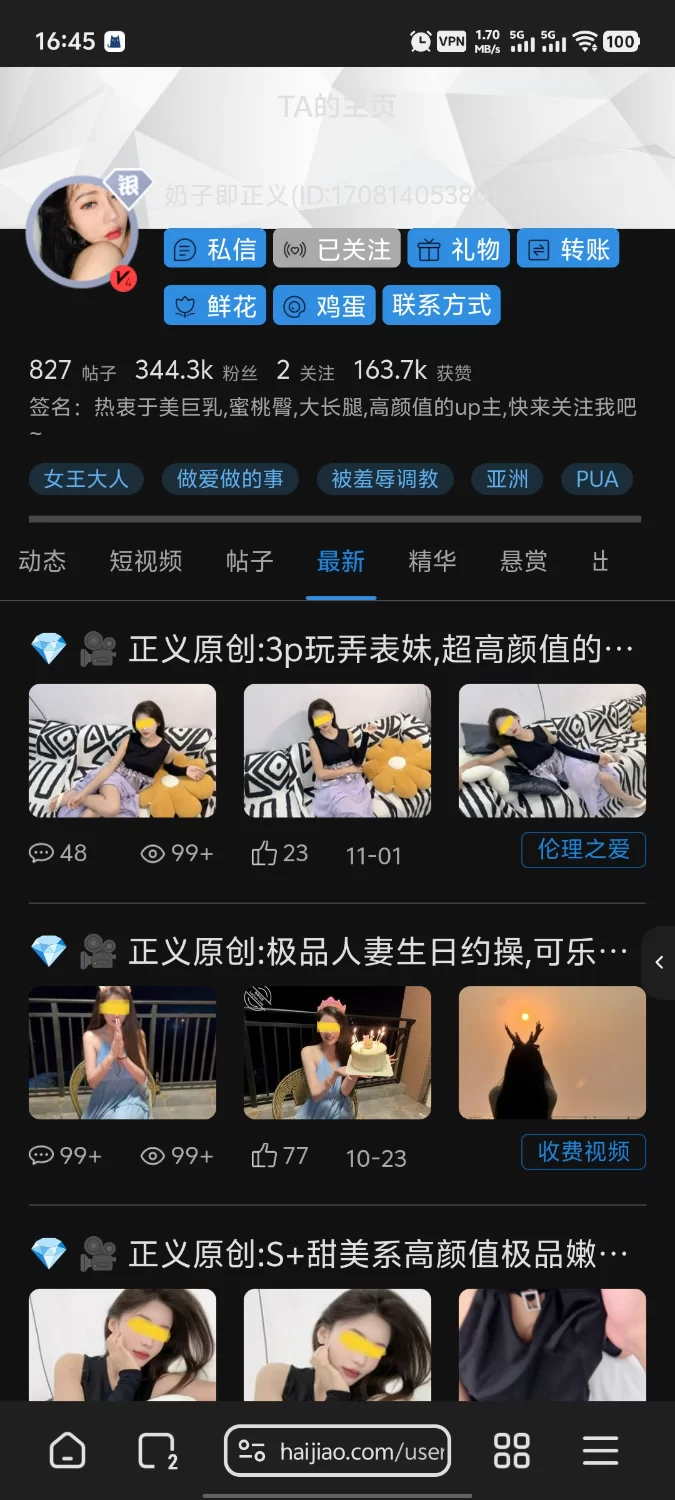The image size is (675, 1500).
Task: Go to the browser home page
Action: pos(68,1450)
